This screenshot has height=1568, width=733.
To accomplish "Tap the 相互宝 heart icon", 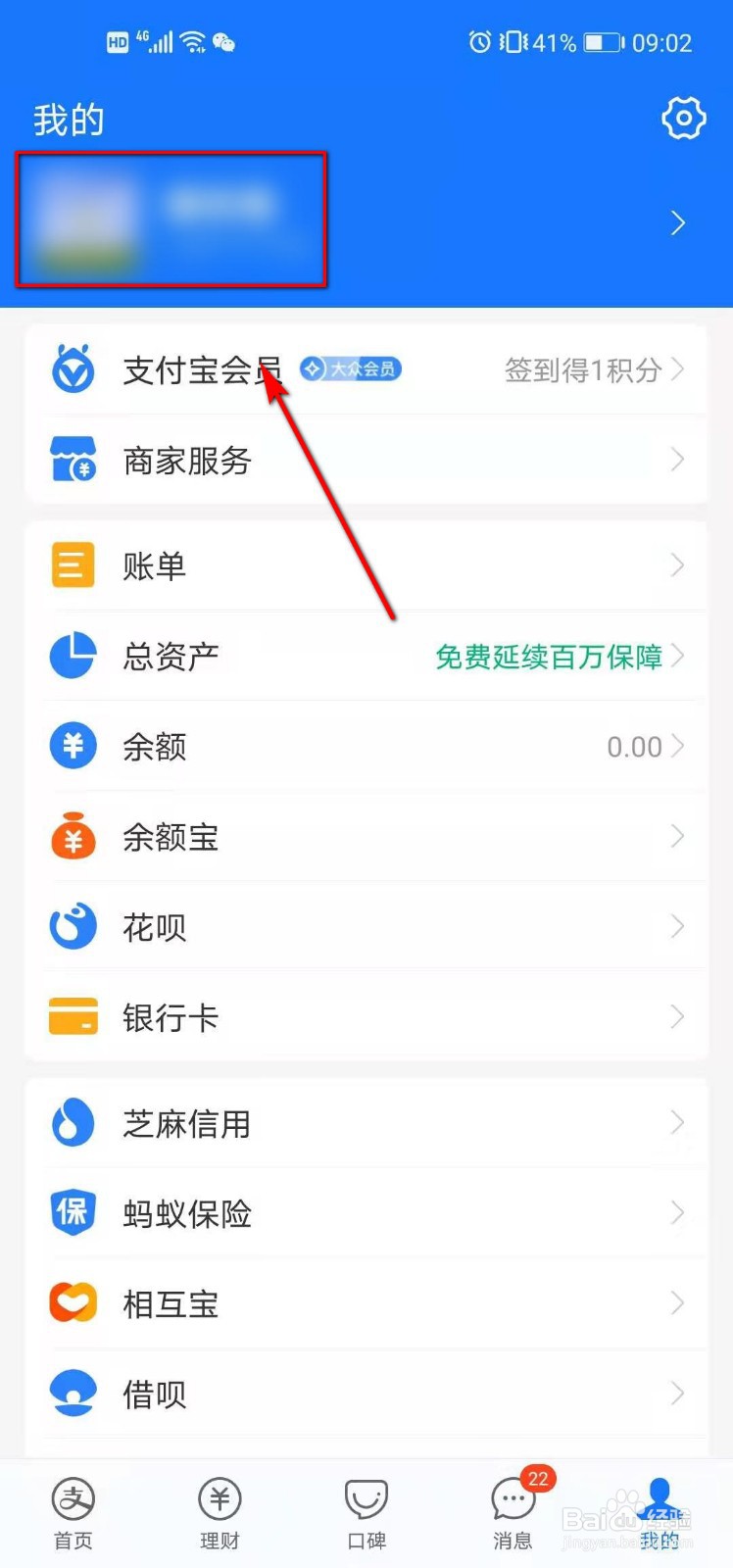I will click(72, 1302).
